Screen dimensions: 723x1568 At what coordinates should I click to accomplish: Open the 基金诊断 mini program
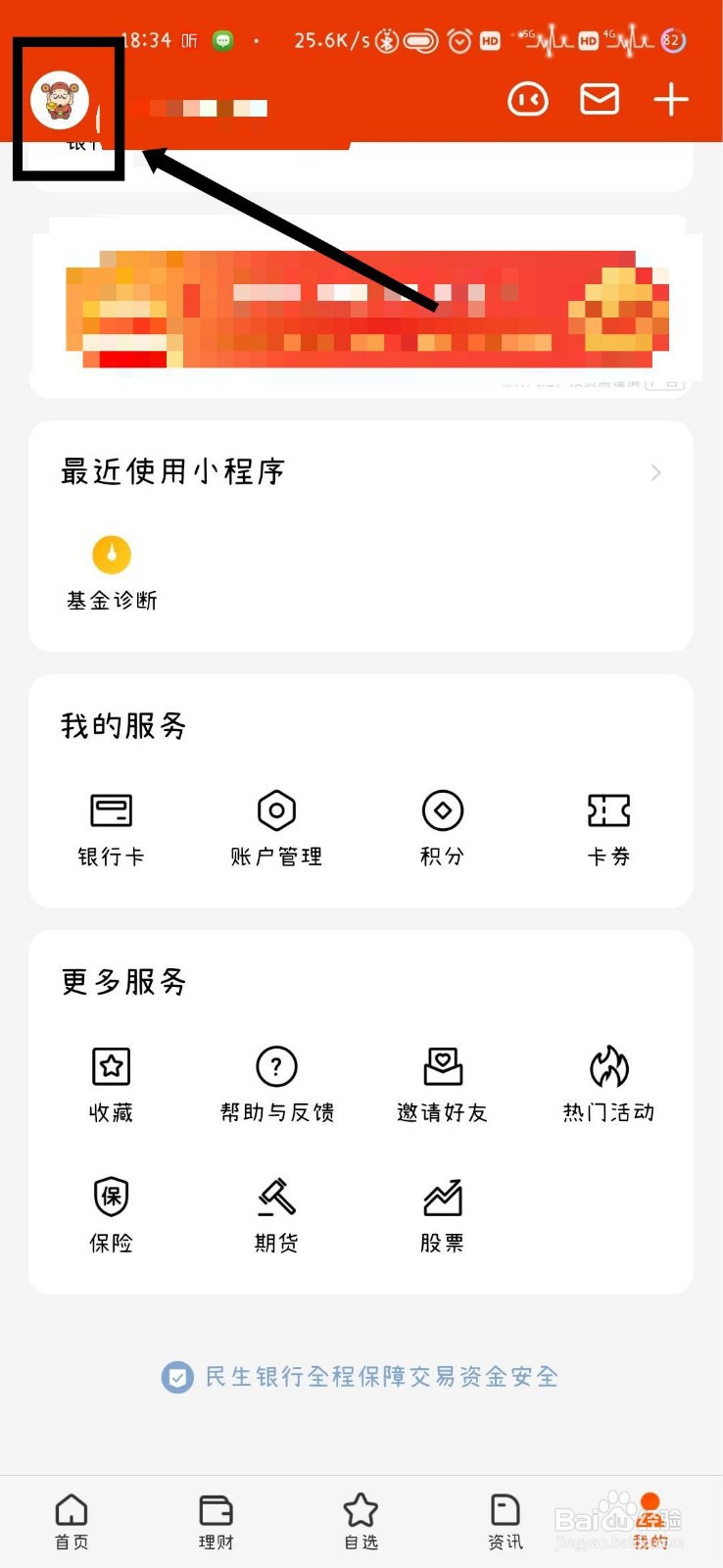coord(112,572)
